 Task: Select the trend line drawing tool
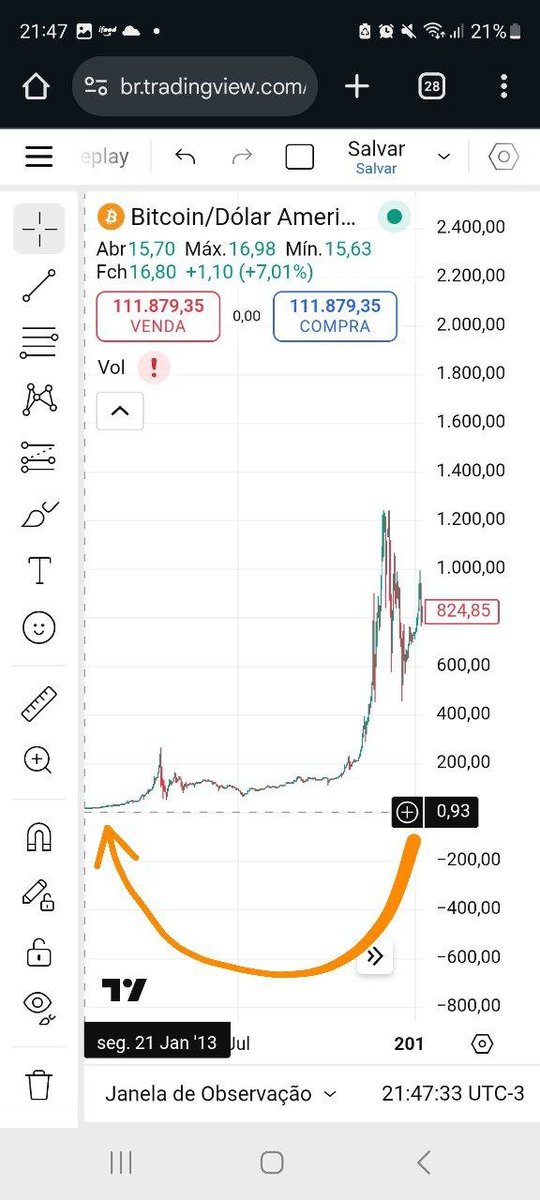pos(39,285)
